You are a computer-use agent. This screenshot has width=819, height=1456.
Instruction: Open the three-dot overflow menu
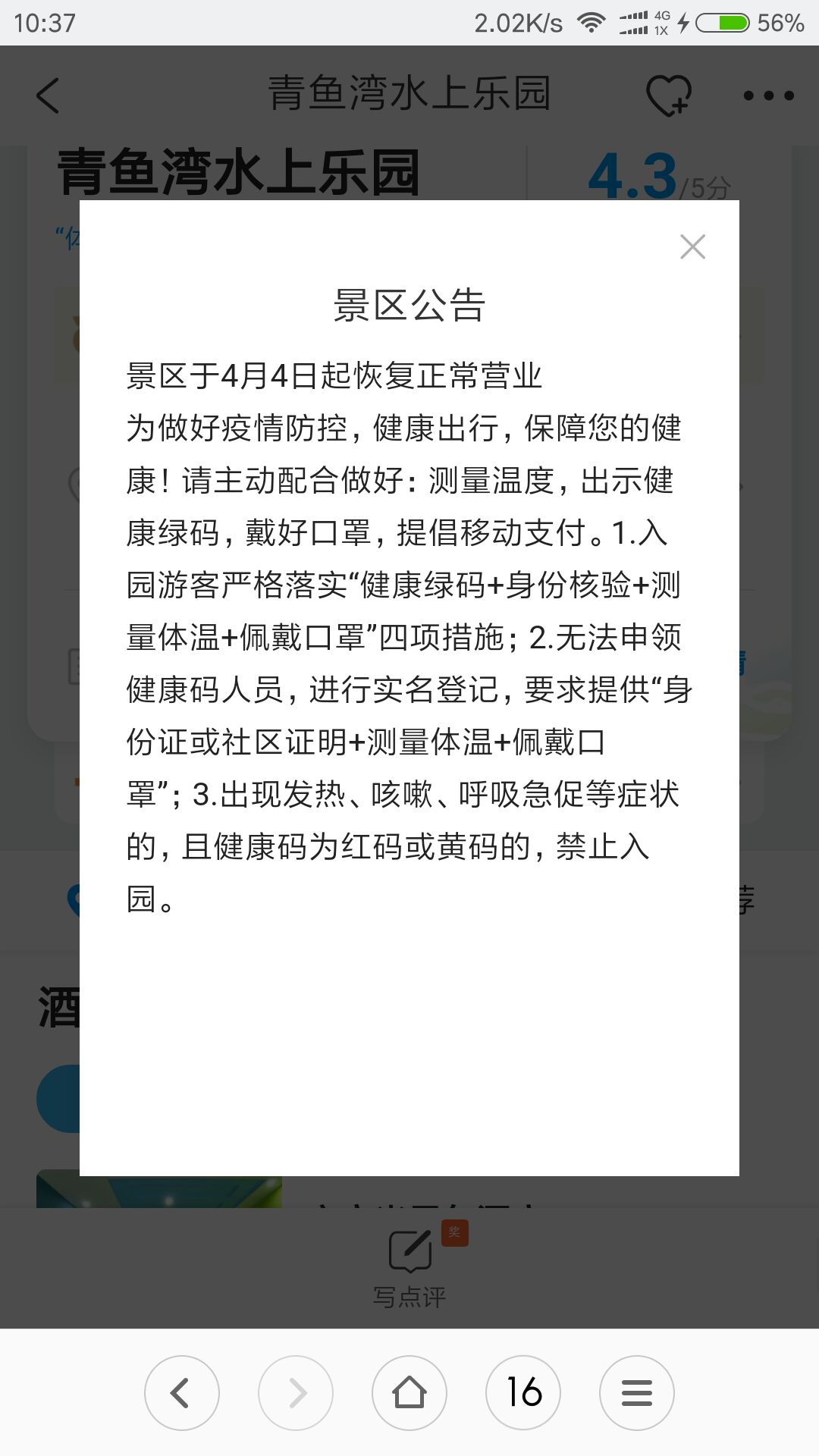tap(768, 96)
